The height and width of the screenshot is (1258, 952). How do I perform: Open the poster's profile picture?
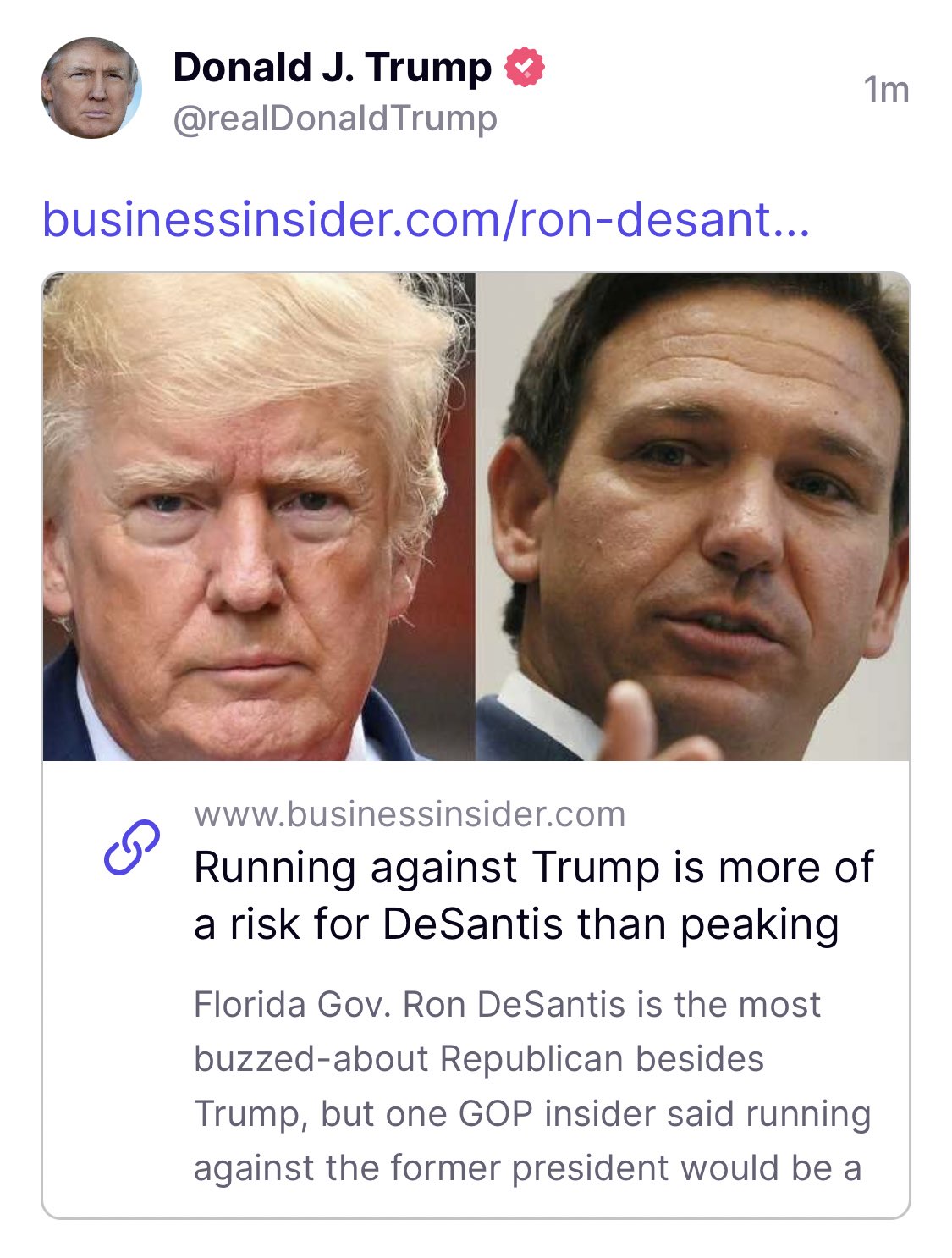coord(91,88)
